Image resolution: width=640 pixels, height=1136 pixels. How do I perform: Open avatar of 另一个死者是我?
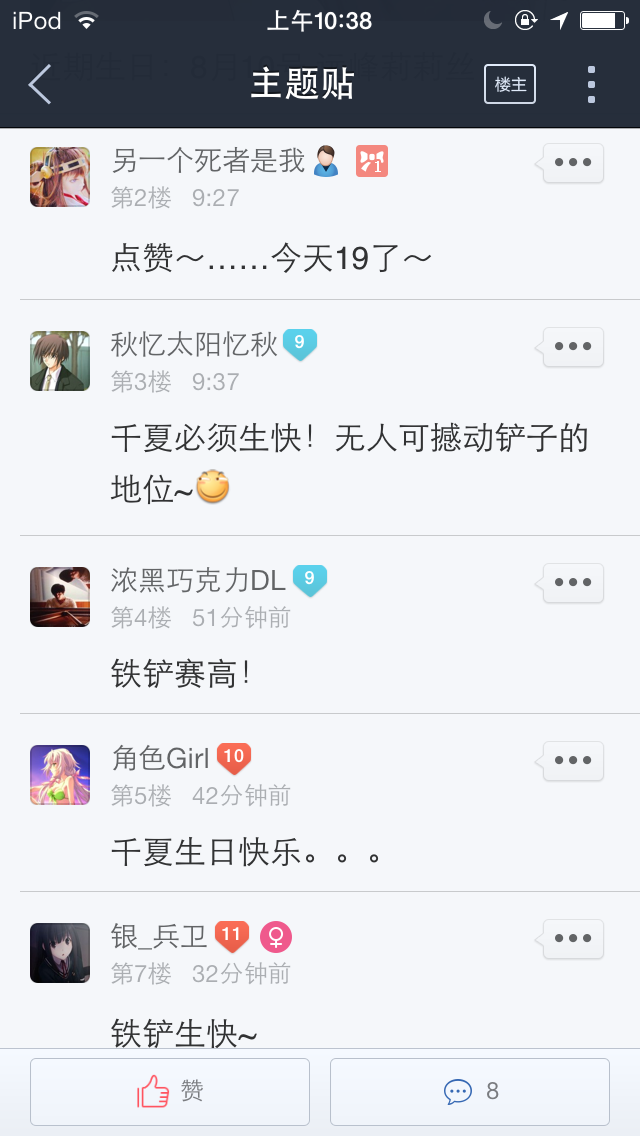(x=60, y=177)
